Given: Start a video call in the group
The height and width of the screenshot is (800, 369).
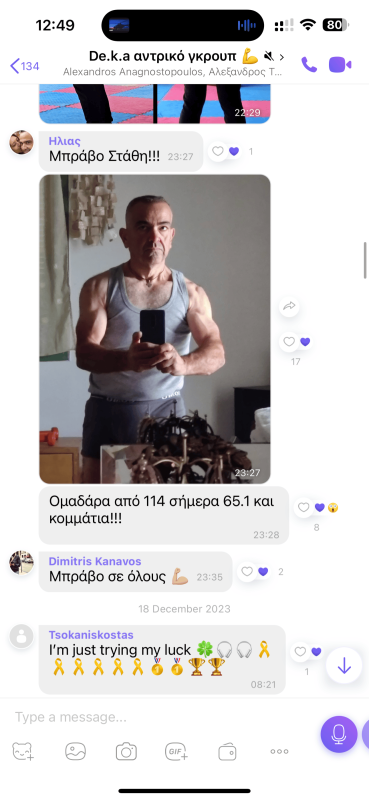Looking at the screenshot, I should click(x=340, y=65).
